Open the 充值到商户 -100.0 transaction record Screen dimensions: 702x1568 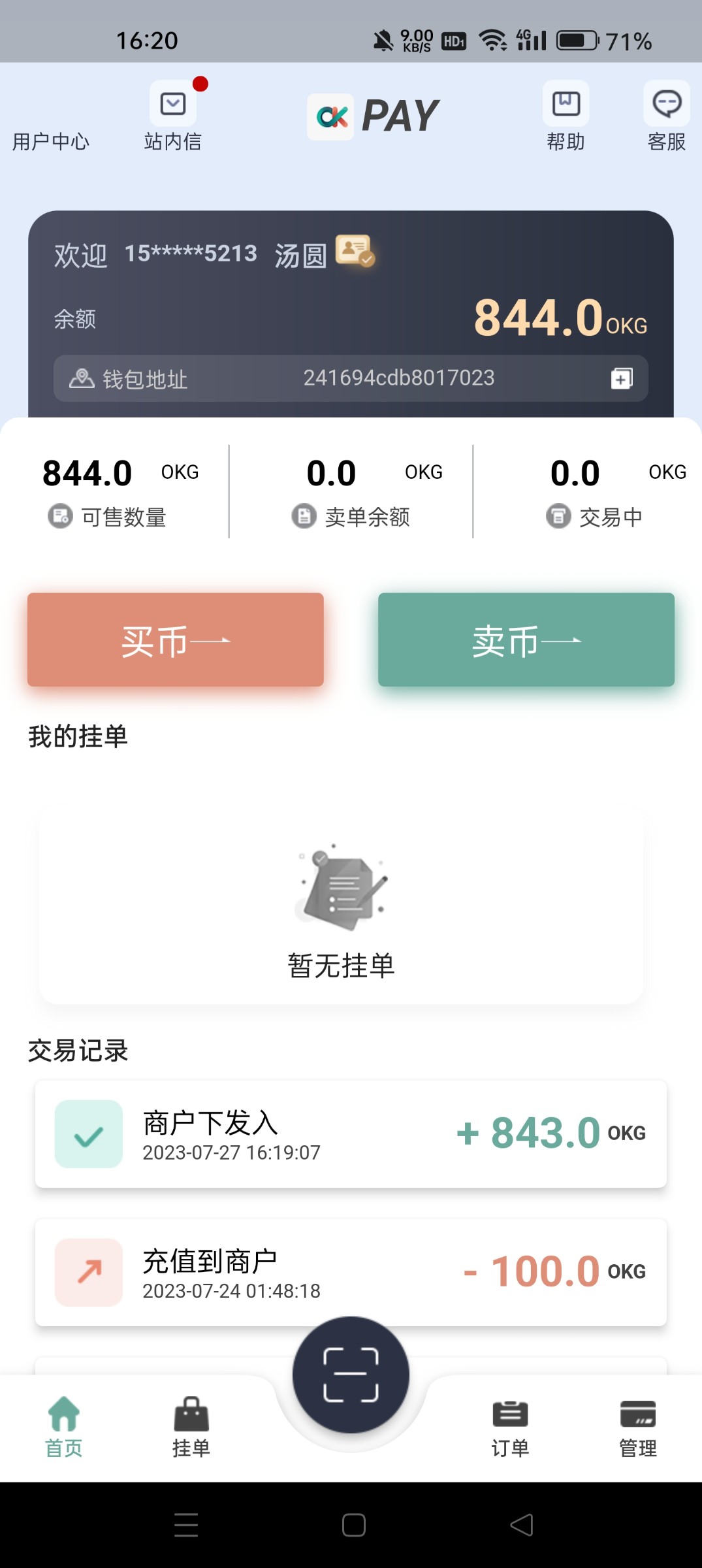(x=351, y=1271)
